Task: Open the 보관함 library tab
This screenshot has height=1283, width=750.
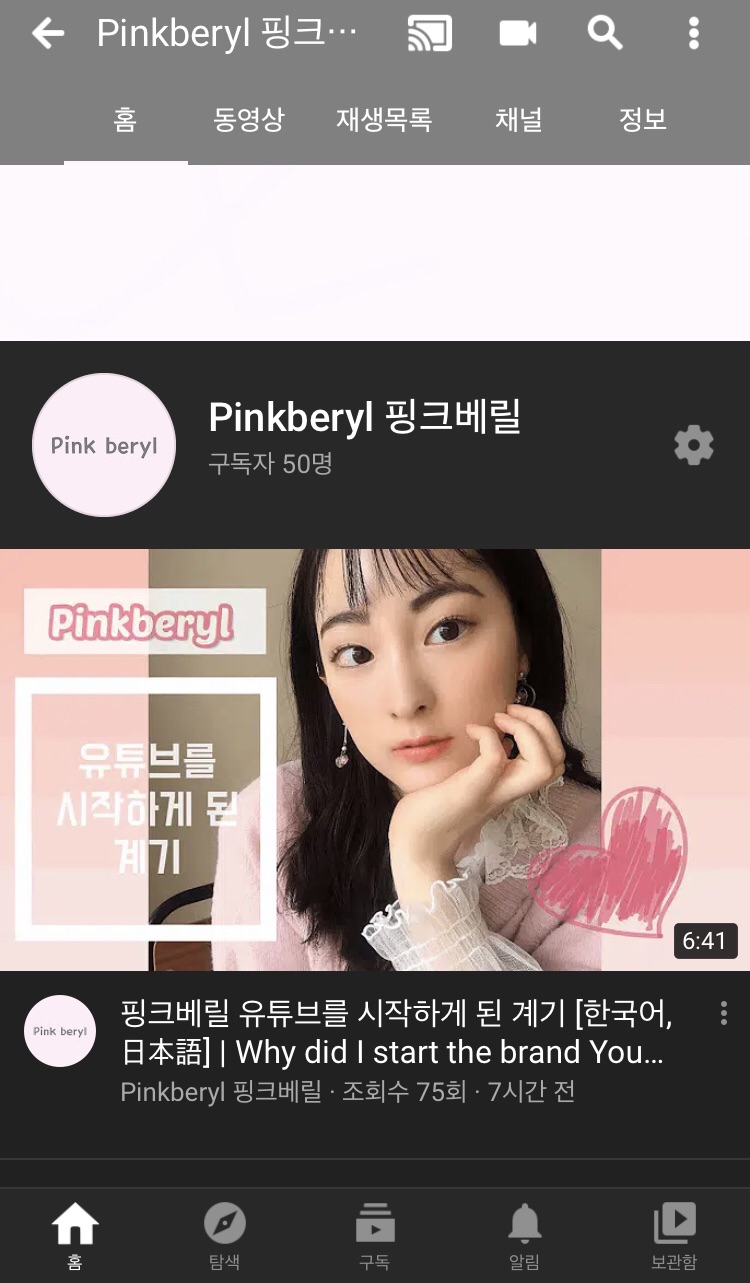Action: click(x=675, y=1236)
